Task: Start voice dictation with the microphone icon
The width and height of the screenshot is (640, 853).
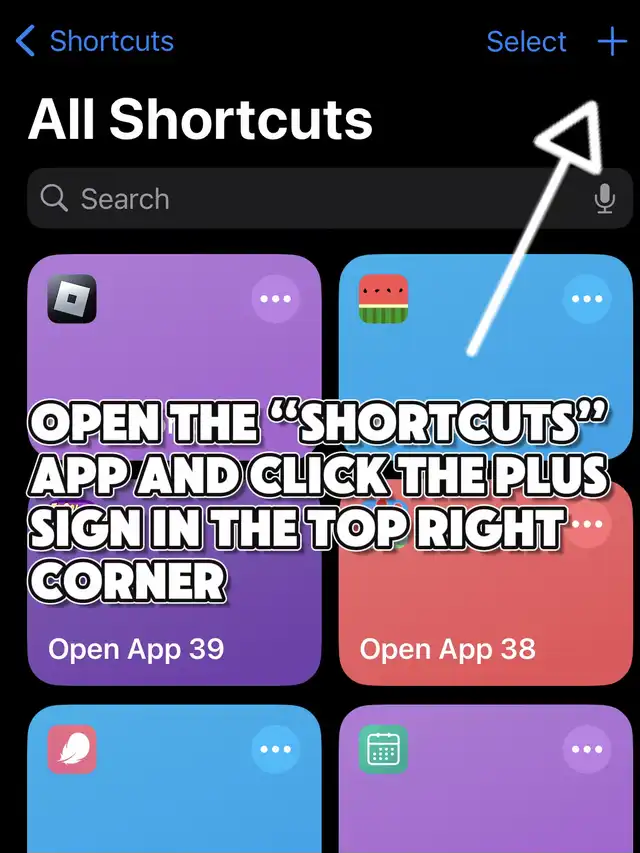Action: pyautogui.click(x=604, y=199)
